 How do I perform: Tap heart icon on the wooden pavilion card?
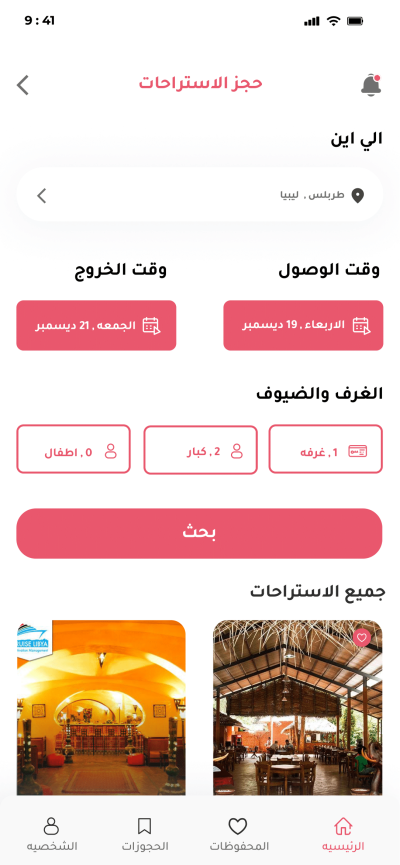(x=361, y=638)
